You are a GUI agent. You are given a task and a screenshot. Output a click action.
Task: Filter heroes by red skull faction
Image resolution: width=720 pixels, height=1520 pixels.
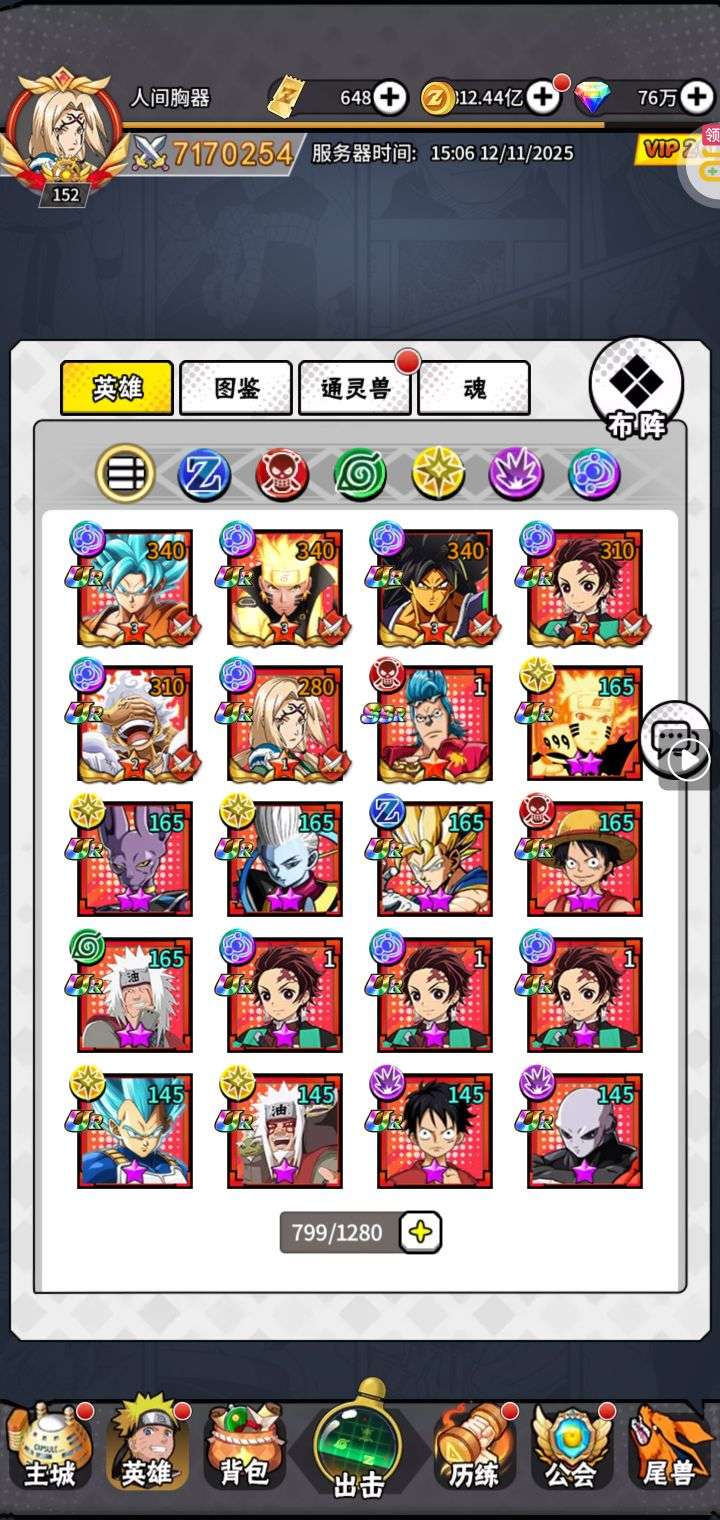282,473
